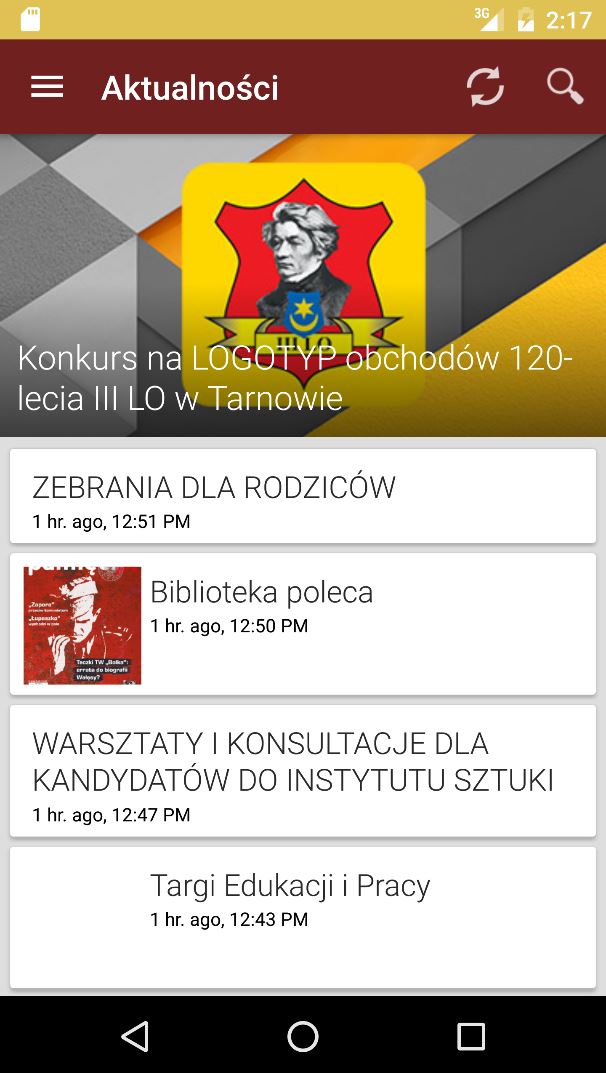
Task: View the Biblioteka poleca post
Action: [x=303, y=624]
